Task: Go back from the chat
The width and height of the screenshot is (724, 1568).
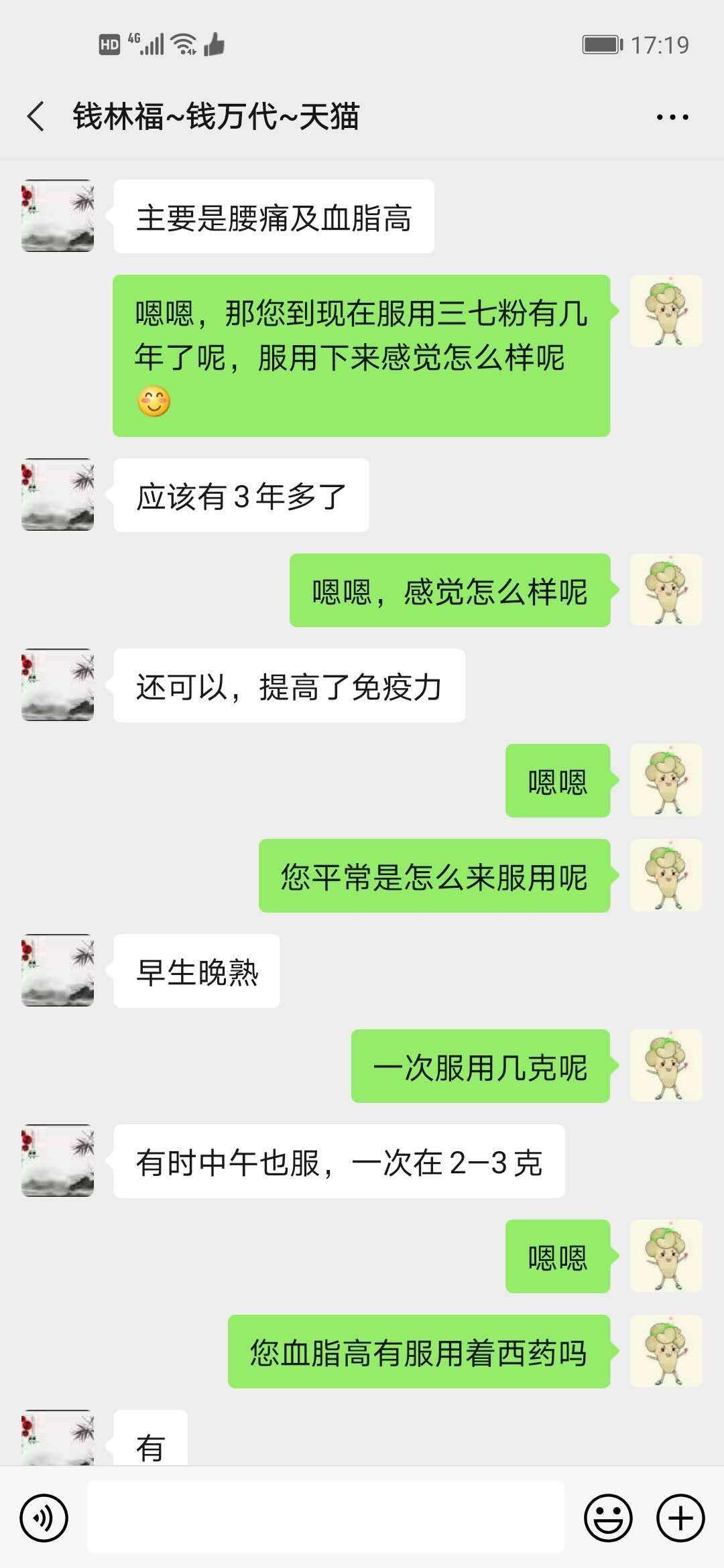Action: pyautogui.click(x=36, y=117)
